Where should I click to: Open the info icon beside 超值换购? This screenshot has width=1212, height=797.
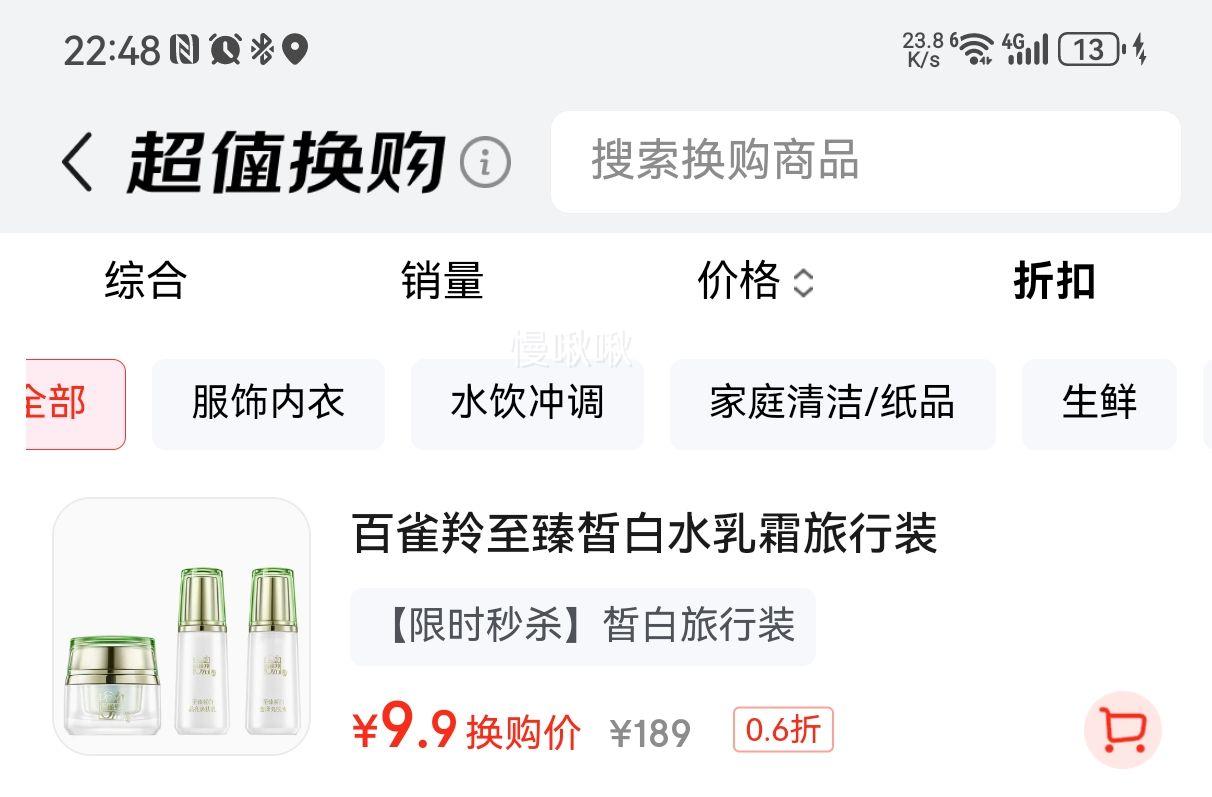tap(485, 162)
